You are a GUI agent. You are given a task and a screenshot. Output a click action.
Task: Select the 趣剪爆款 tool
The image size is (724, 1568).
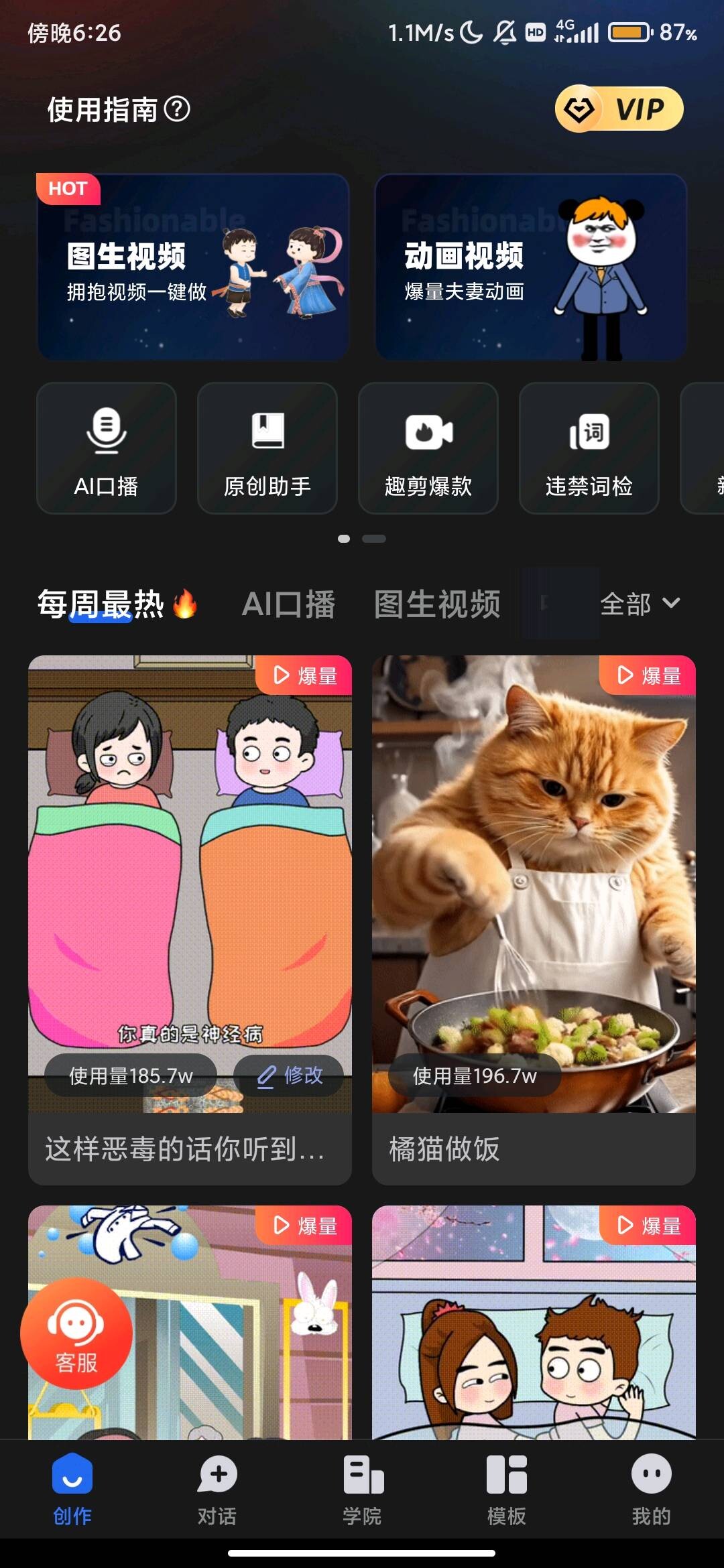tap(428, 448)
